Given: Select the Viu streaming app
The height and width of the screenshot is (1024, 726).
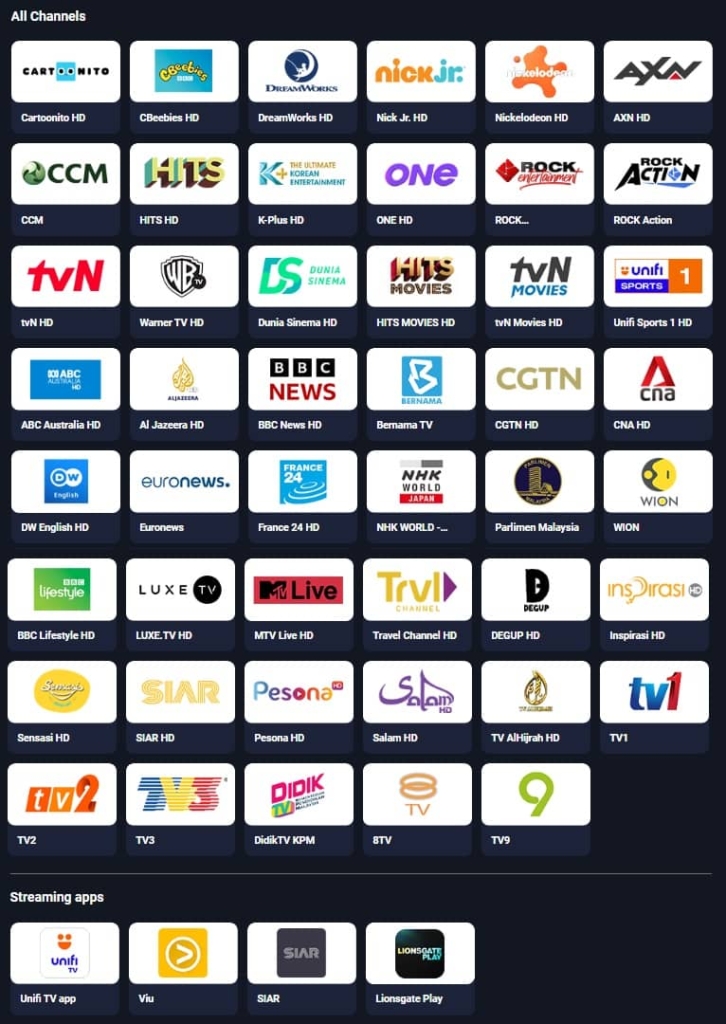Looking at the screenshot, I should coord(183,953).
